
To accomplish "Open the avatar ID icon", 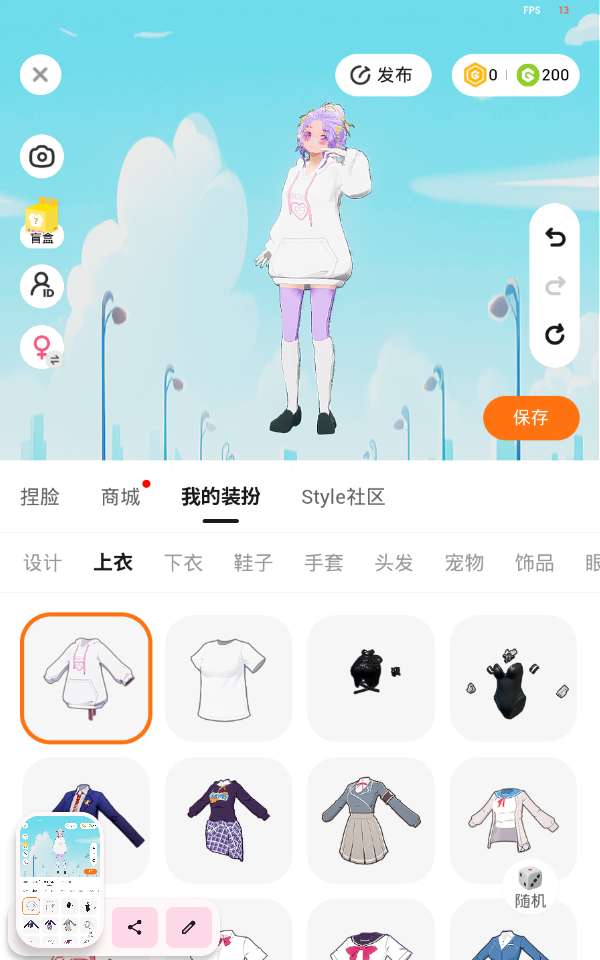I will click(41, 286).
